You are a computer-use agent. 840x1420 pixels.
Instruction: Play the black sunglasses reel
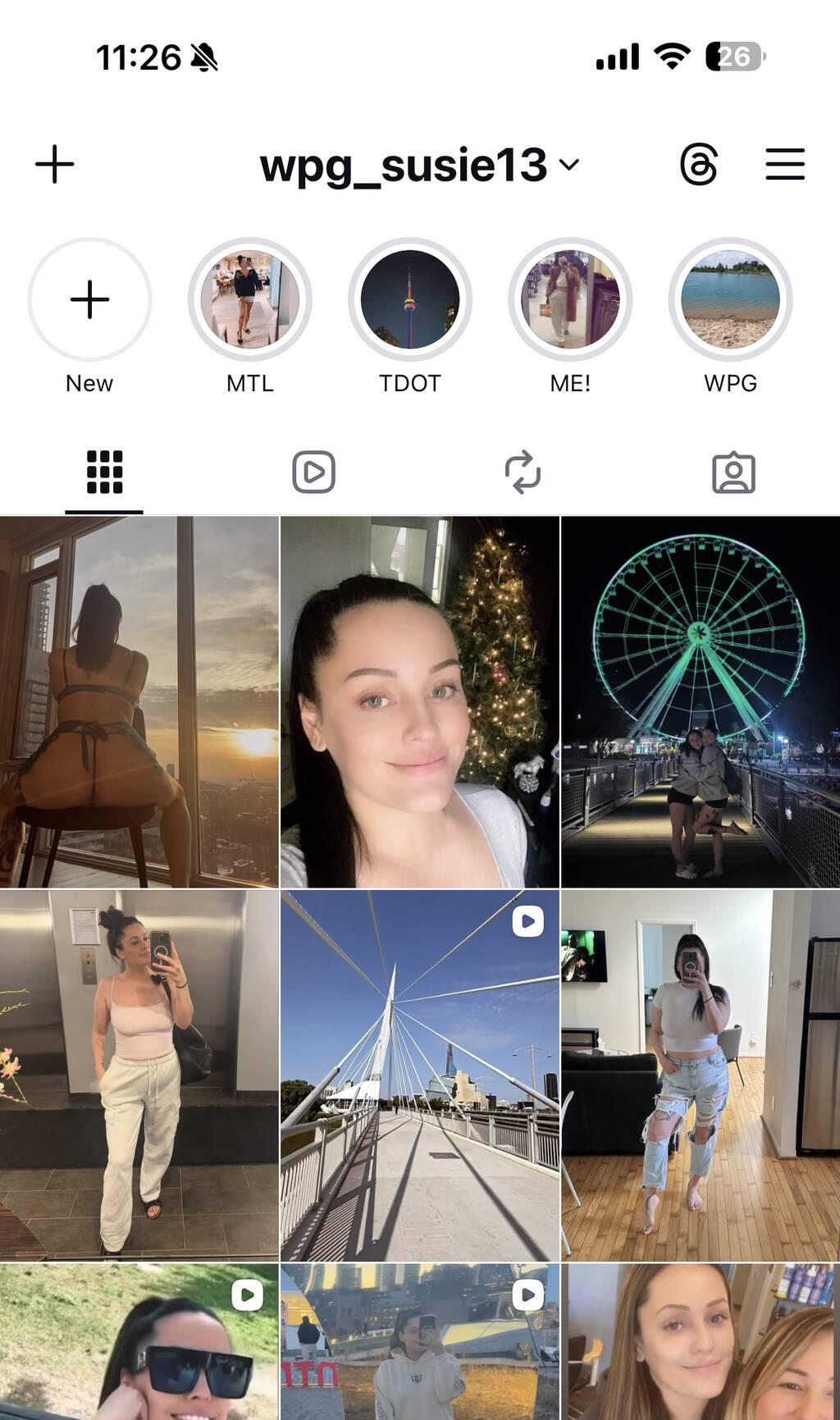coord(139,1342)
